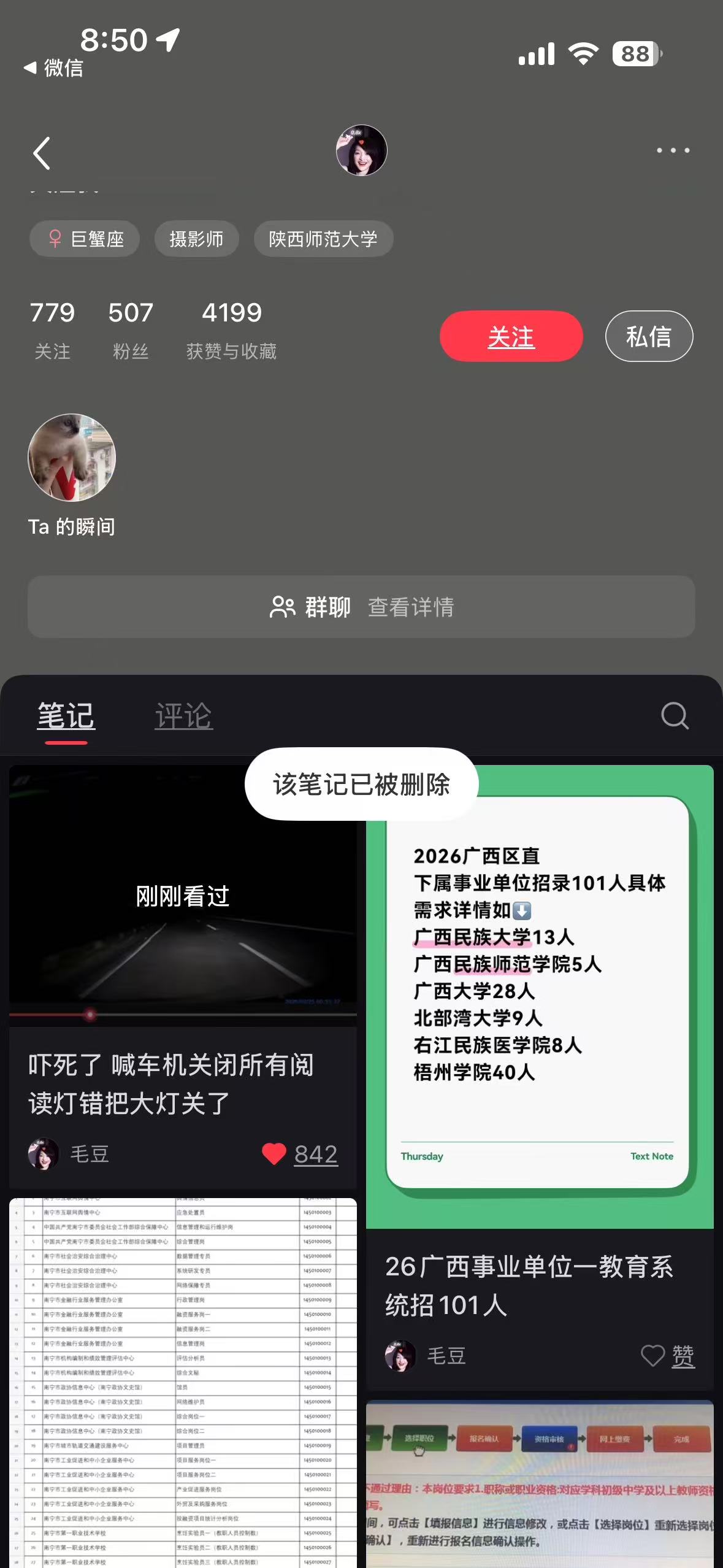The image size is (723, 1568).
Task: Open the 陕西师范大学 tag
Action: pos(323,239)
